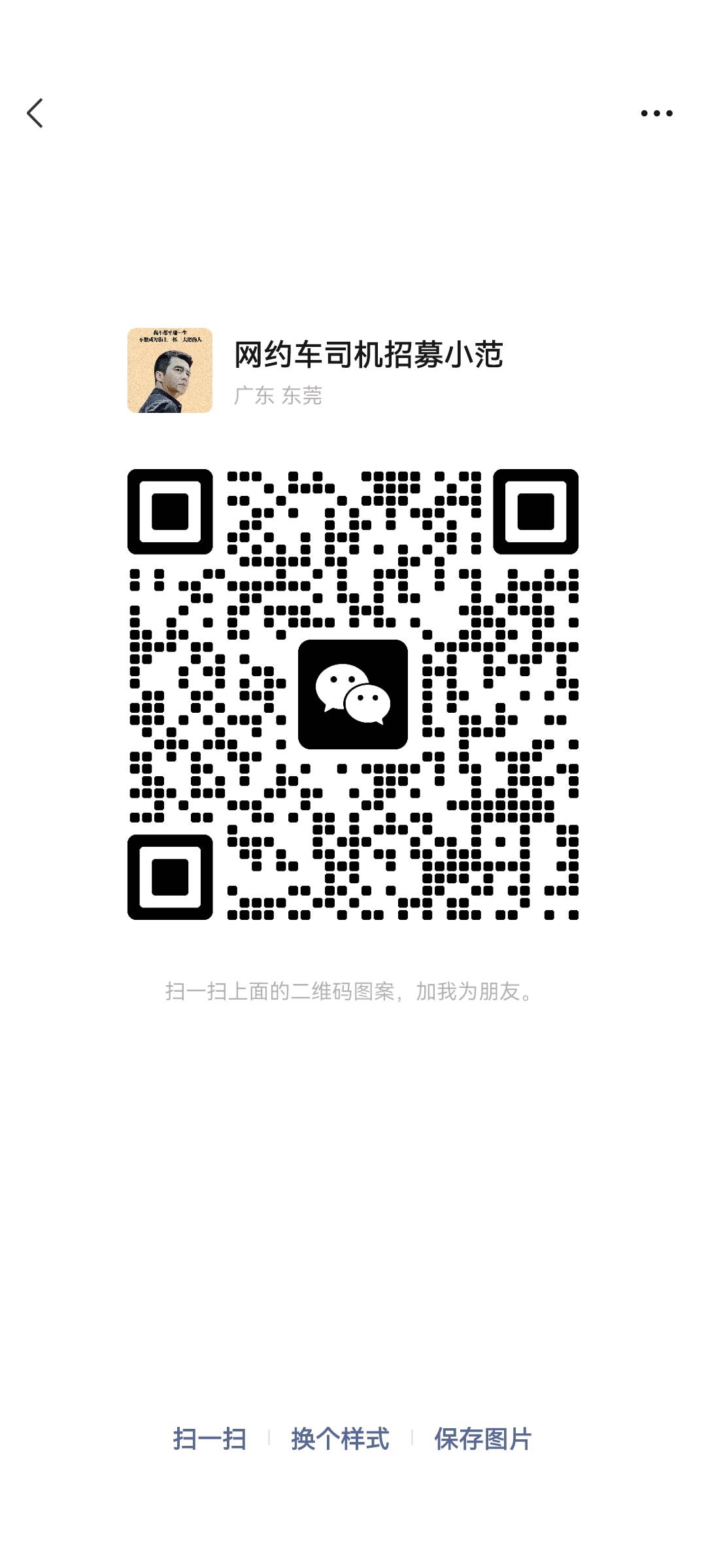
Task: Tap 保存图片 to save the image
Action: [x=483, y=1439]
